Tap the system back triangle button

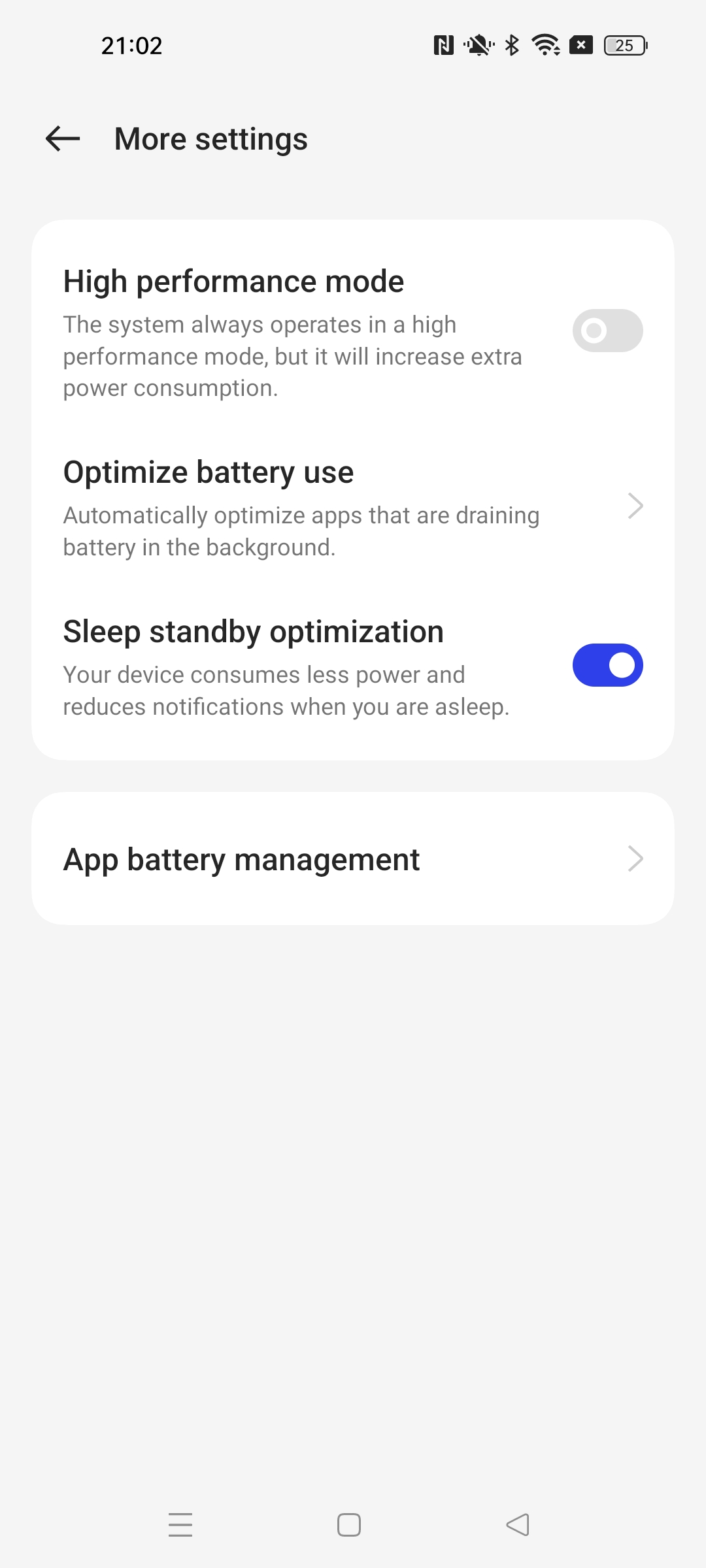point(518,1525)
